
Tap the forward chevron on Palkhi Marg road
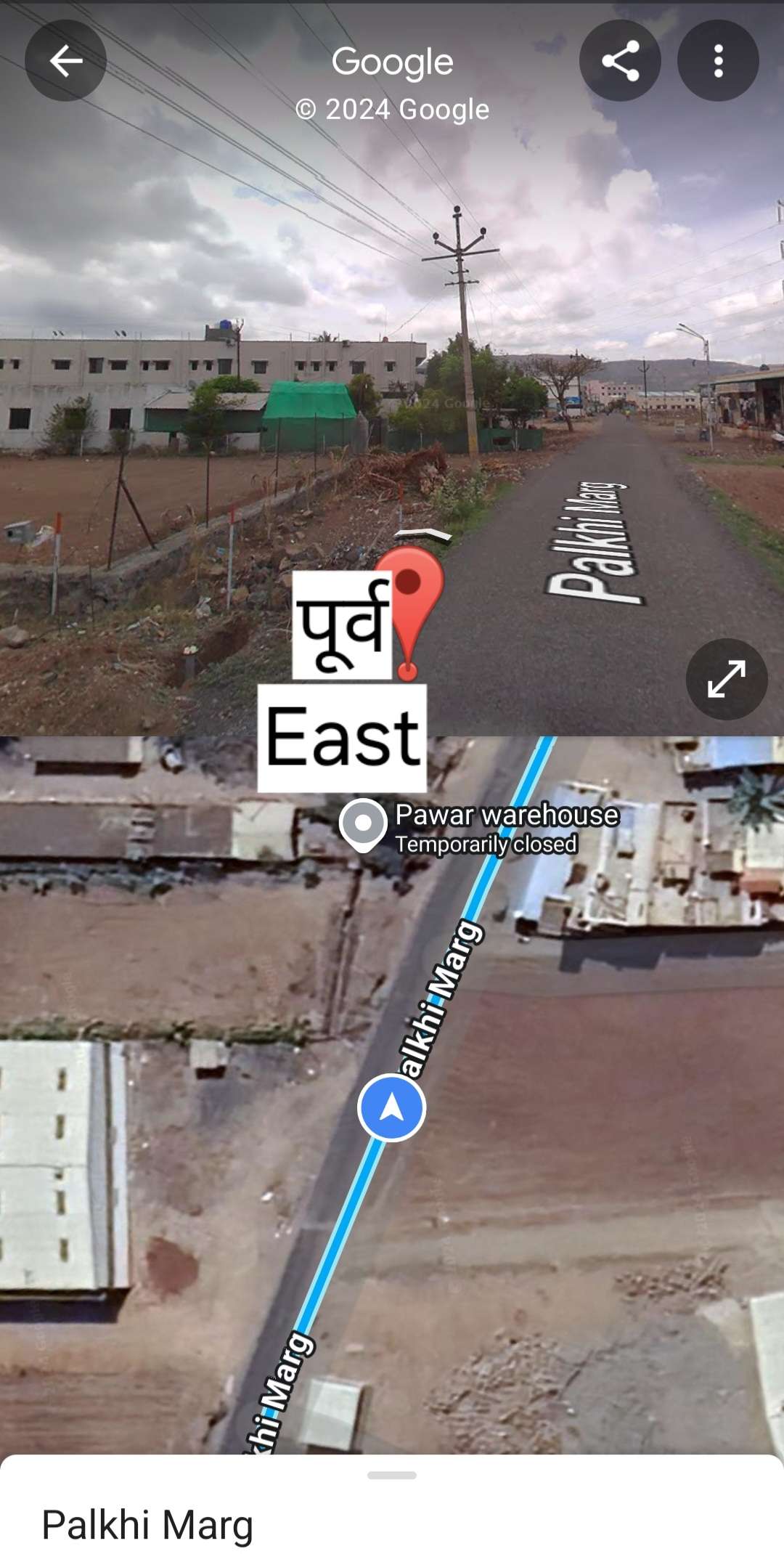422,536
